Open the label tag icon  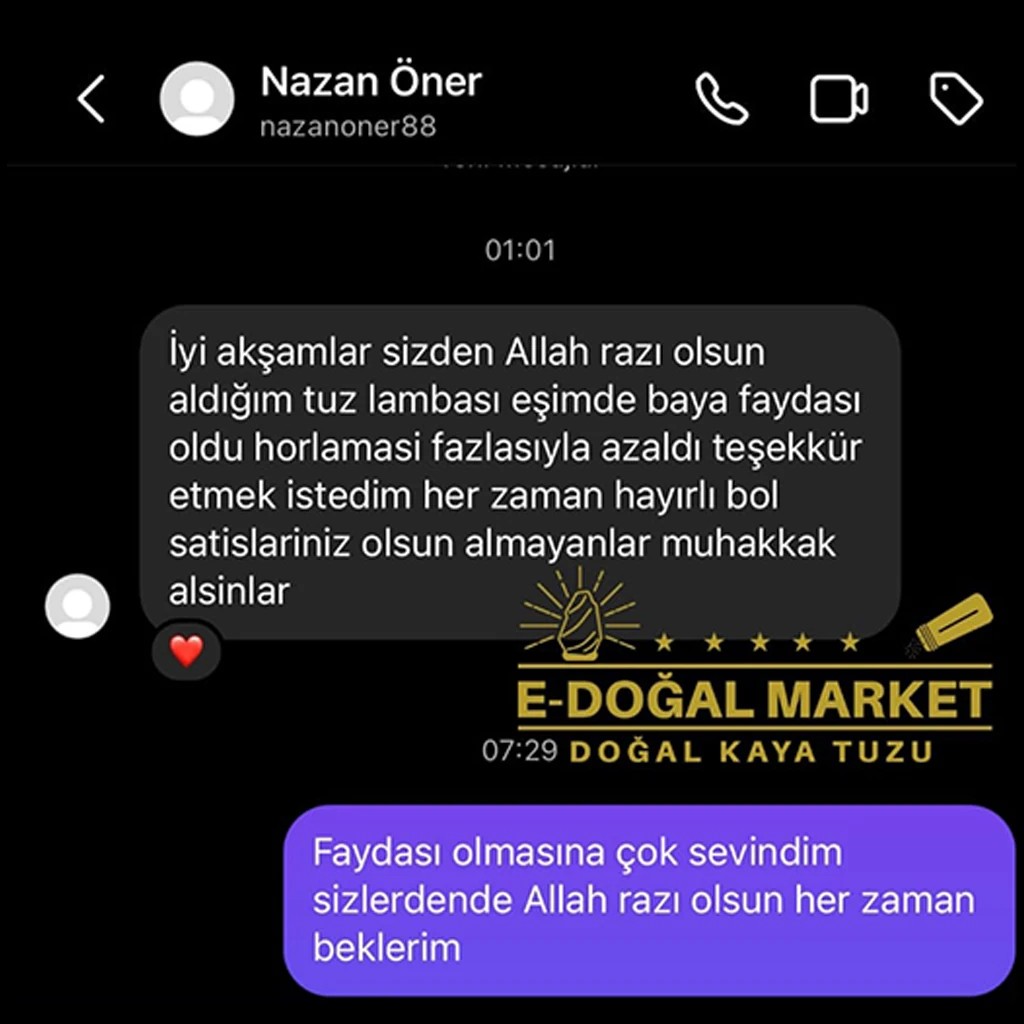coord(956,99)
